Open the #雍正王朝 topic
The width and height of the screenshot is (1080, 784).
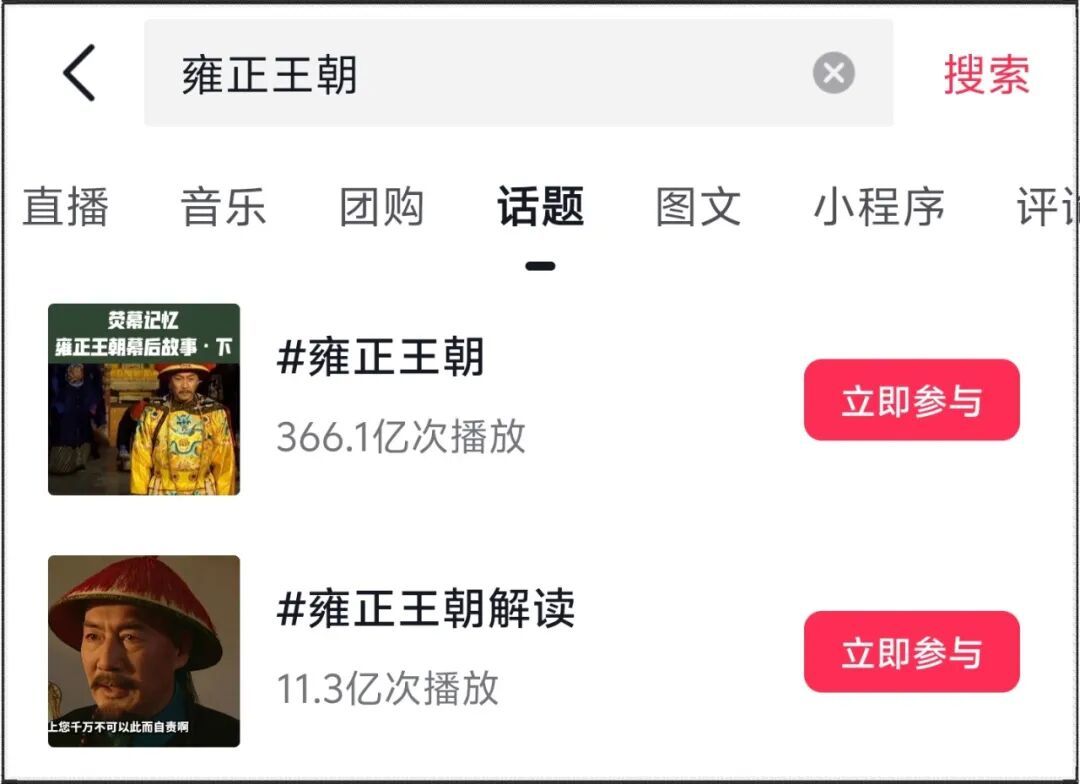(380, 358)
